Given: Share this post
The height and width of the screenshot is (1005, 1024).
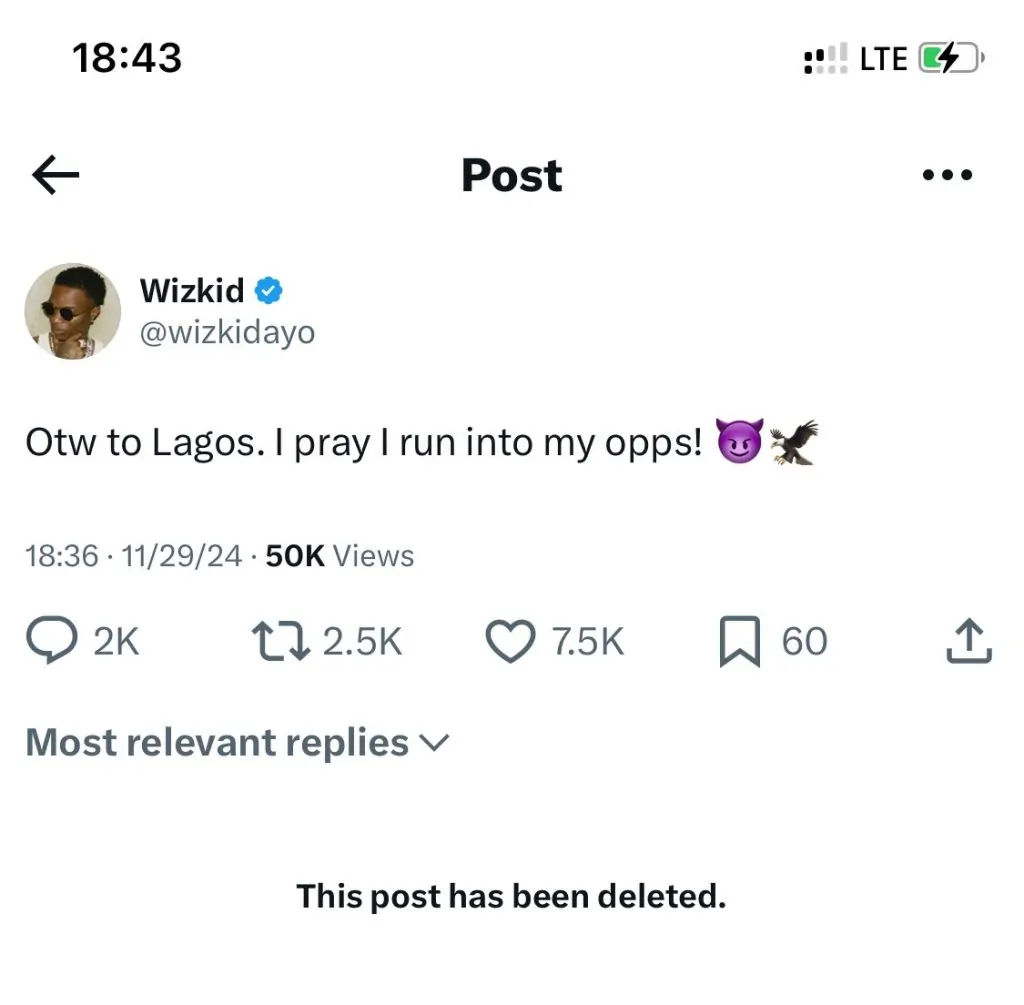Looking at the screenshot, I should pyautogui.click(x=968, y=641).
